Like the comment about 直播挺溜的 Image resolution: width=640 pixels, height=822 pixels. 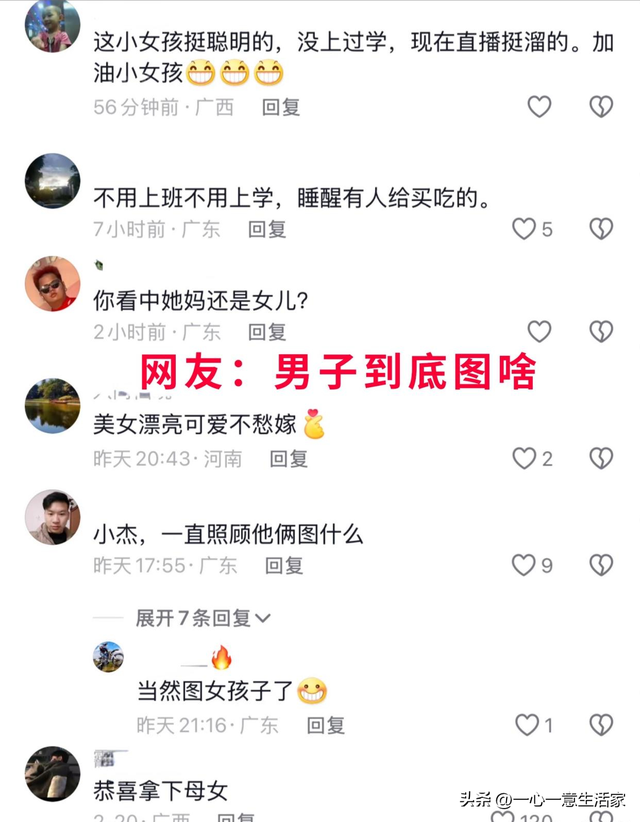coord(539,106)
